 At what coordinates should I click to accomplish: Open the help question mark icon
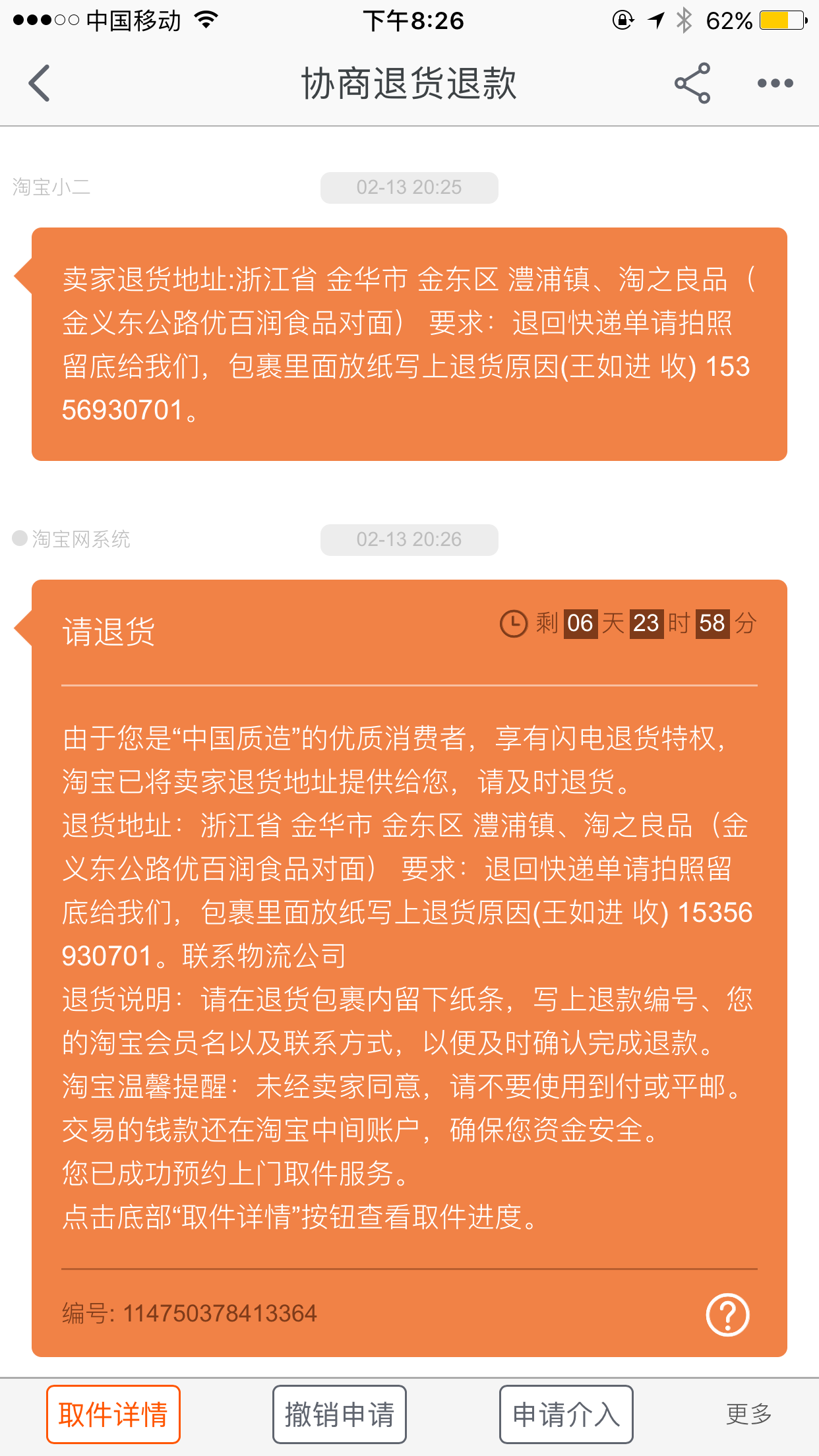click(x=727, y=1315)
